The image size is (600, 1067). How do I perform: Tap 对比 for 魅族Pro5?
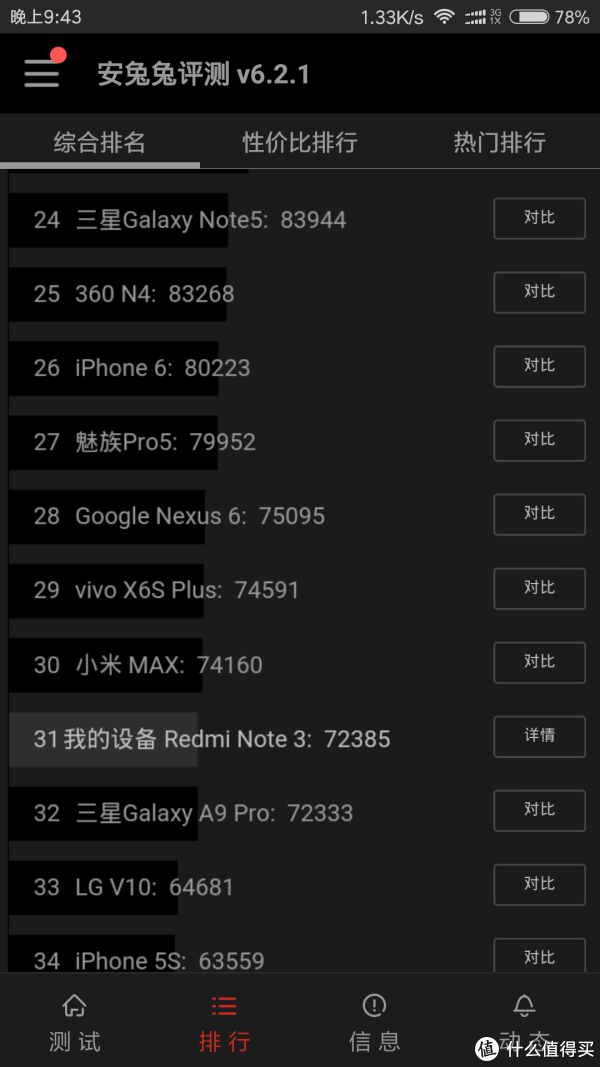[x=539, y=441]
